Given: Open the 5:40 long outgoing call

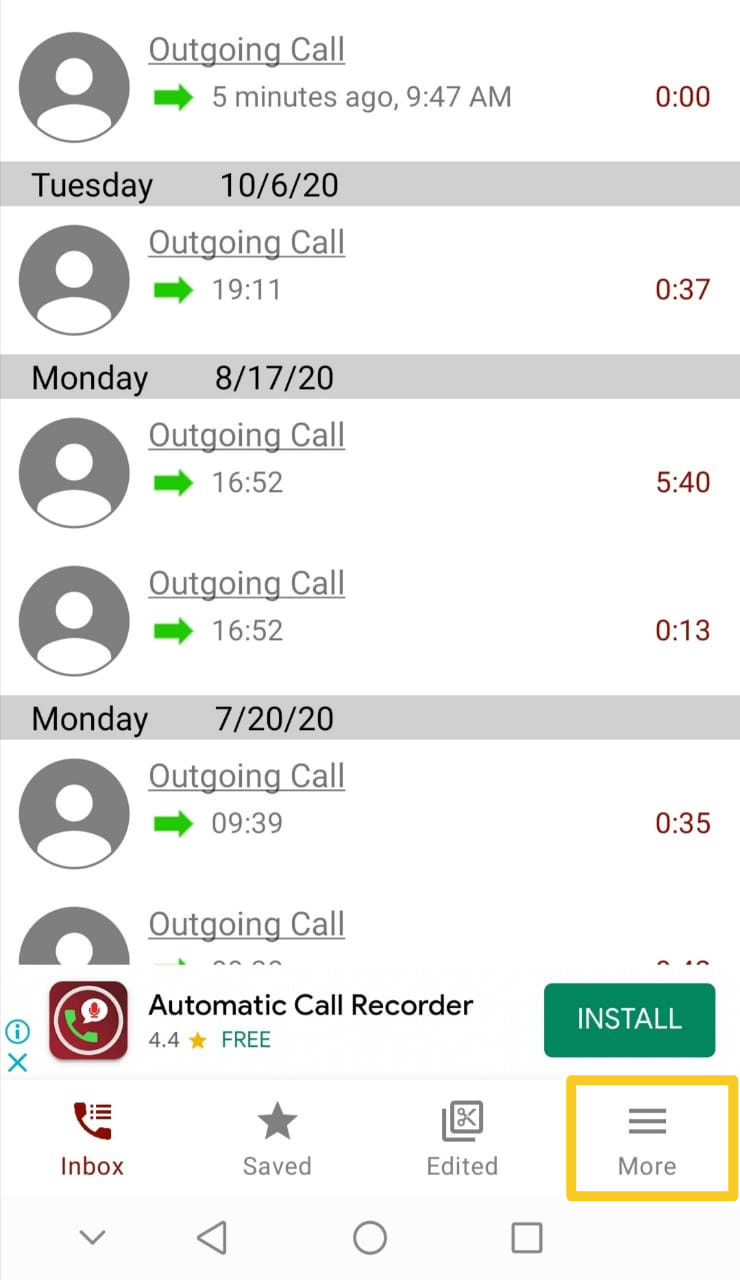Looking at the screenshot, I should pyautogui.click(x=370, y=473).
